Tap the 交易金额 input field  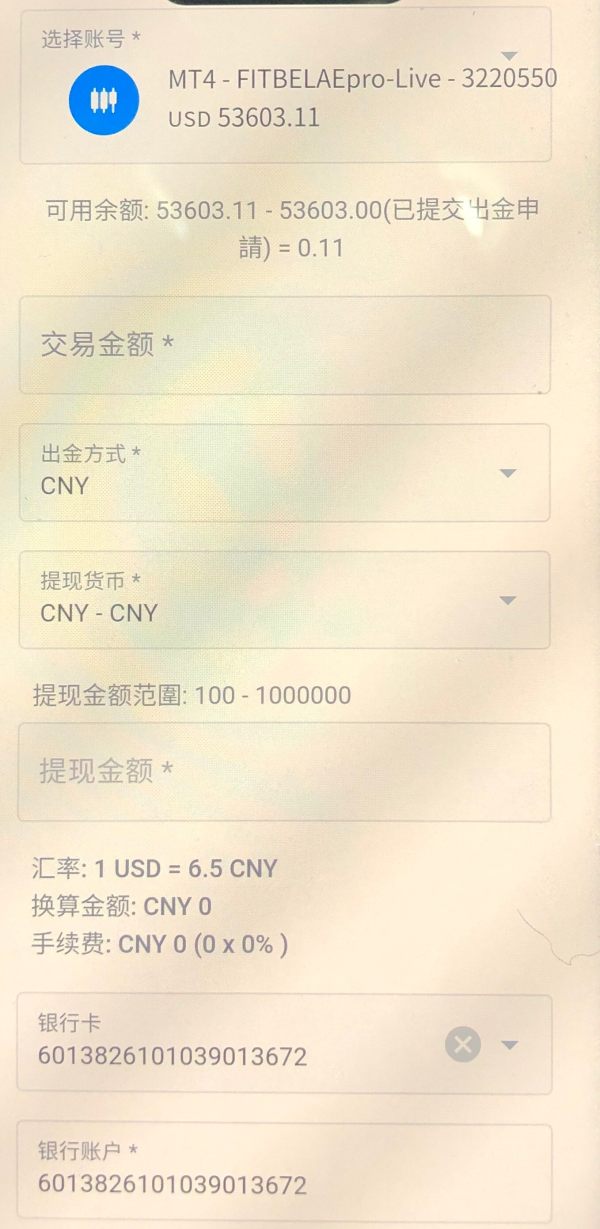pos(285,345)
